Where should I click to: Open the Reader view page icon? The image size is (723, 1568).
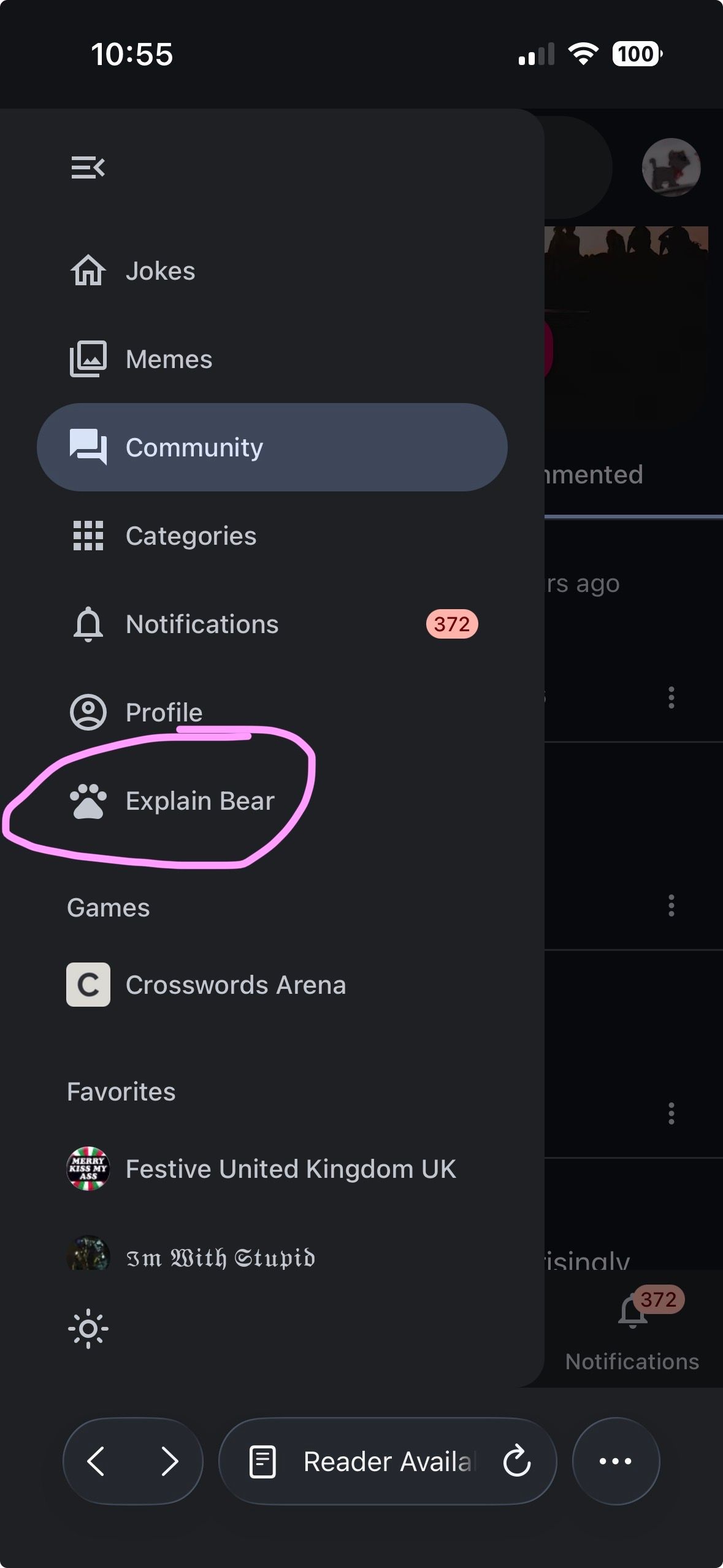(x=262, y=1461)
